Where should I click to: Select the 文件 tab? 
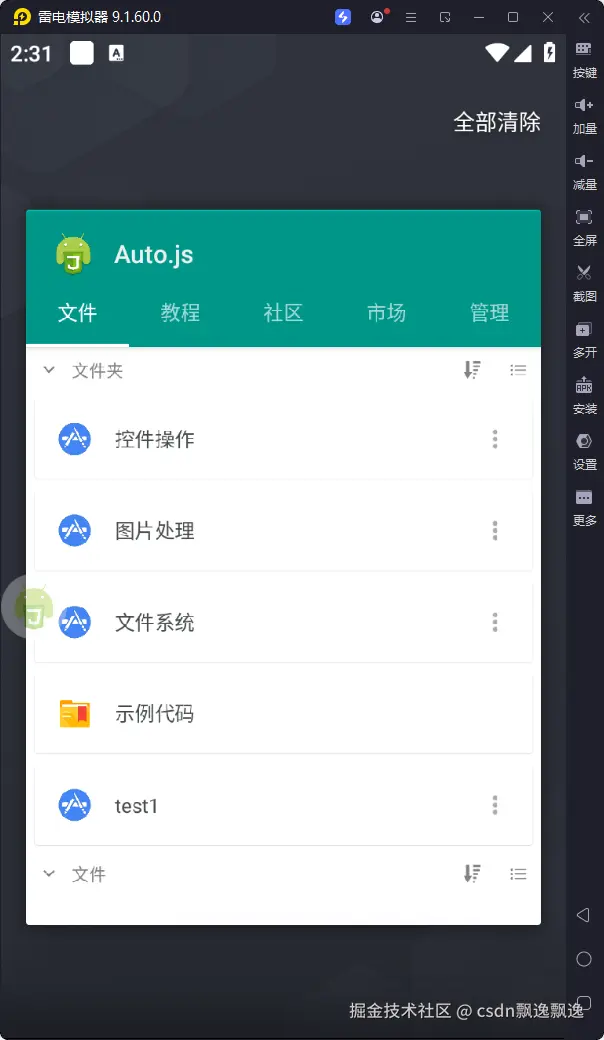77,313
